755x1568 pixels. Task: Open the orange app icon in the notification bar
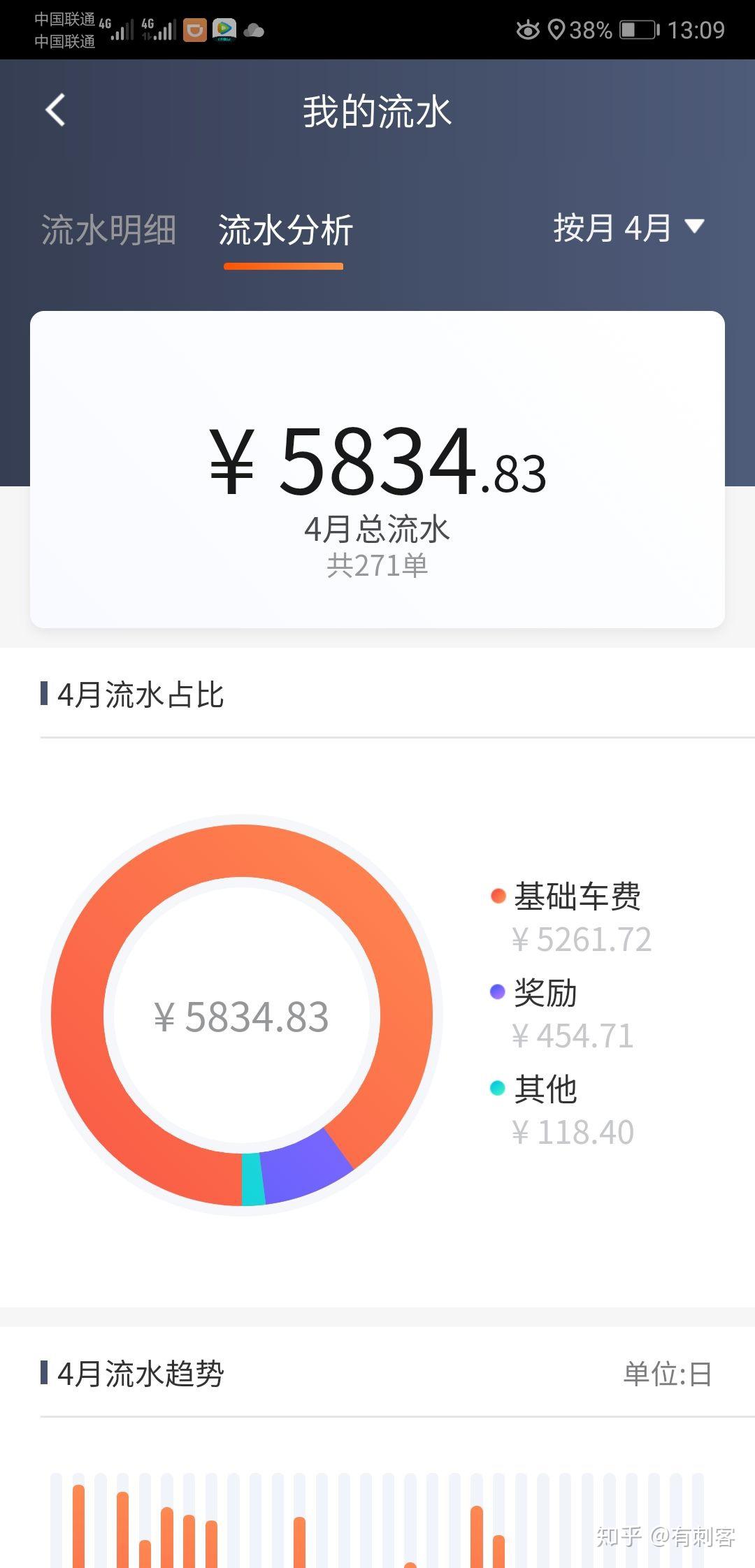(194, 31)
